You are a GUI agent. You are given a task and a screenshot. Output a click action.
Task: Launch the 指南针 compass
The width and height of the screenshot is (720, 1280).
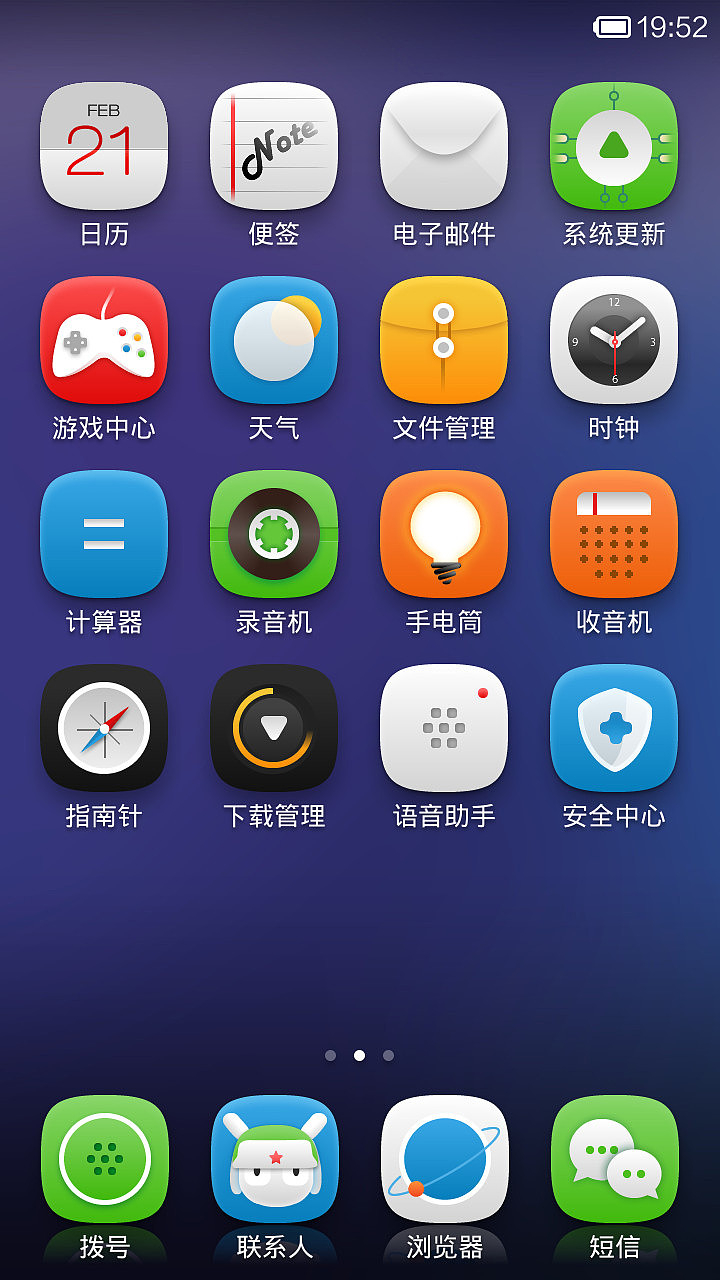(x=104, y=730)
